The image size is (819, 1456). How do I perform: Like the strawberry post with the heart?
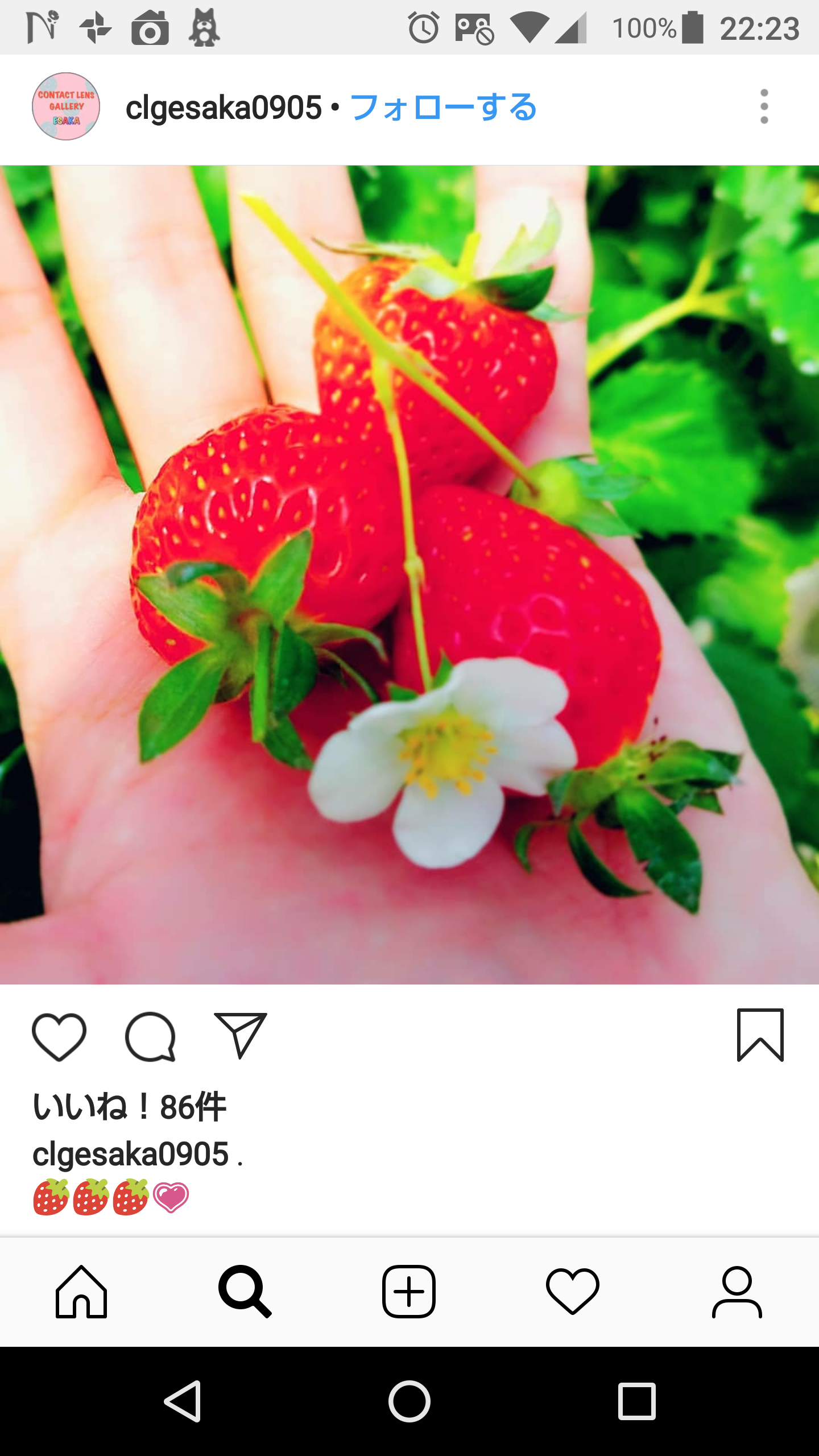[x=59, y=1036]
